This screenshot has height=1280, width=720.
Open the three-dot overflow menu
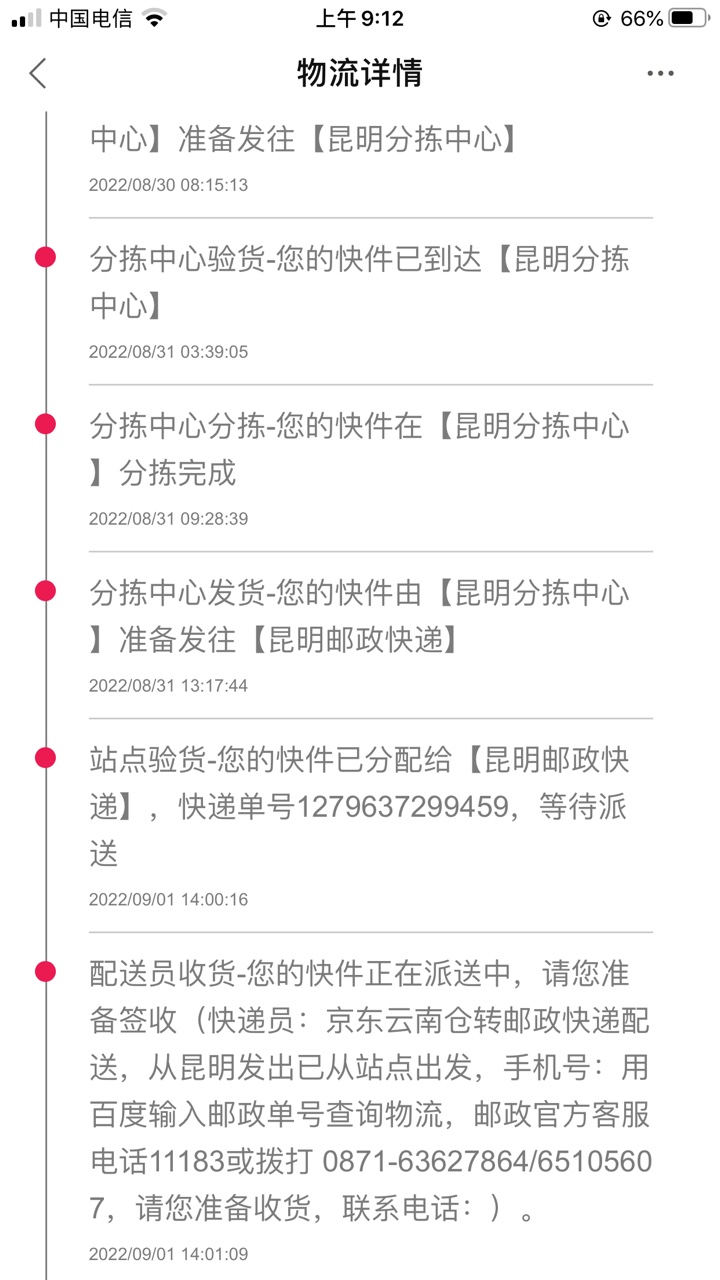[660, 73]
